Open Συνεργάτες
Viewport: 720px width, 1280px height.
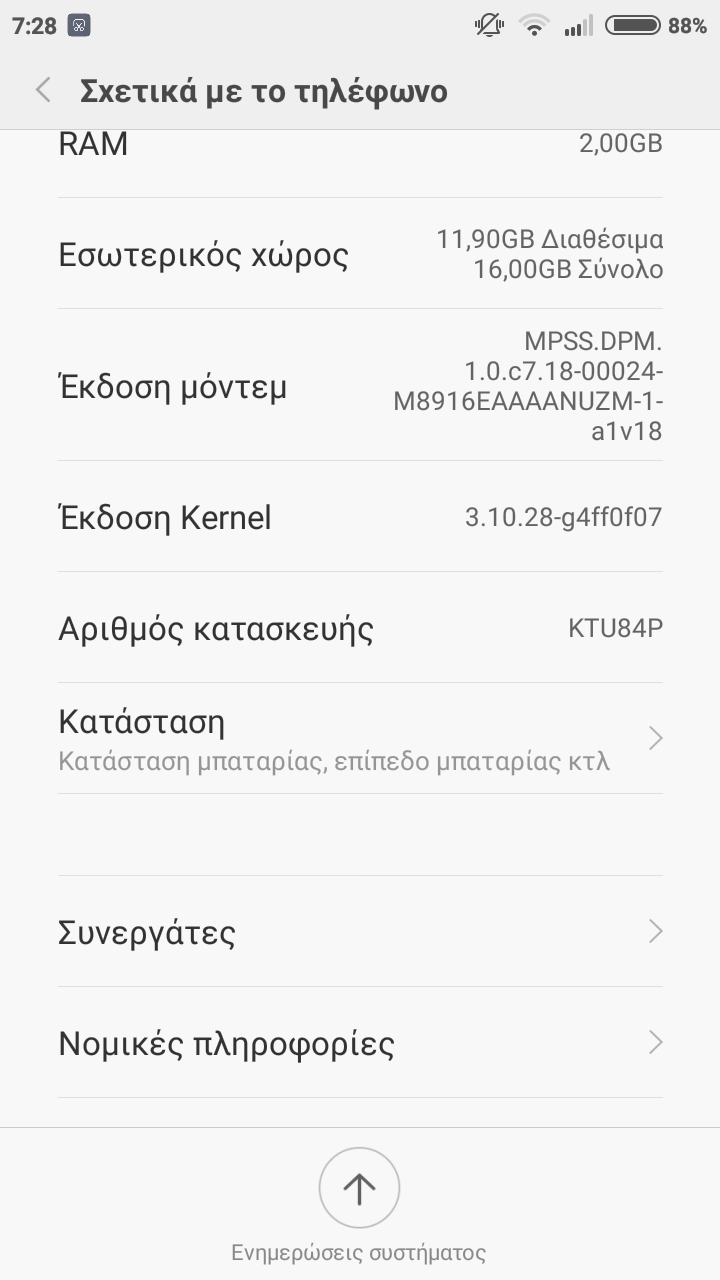(360, 932)
